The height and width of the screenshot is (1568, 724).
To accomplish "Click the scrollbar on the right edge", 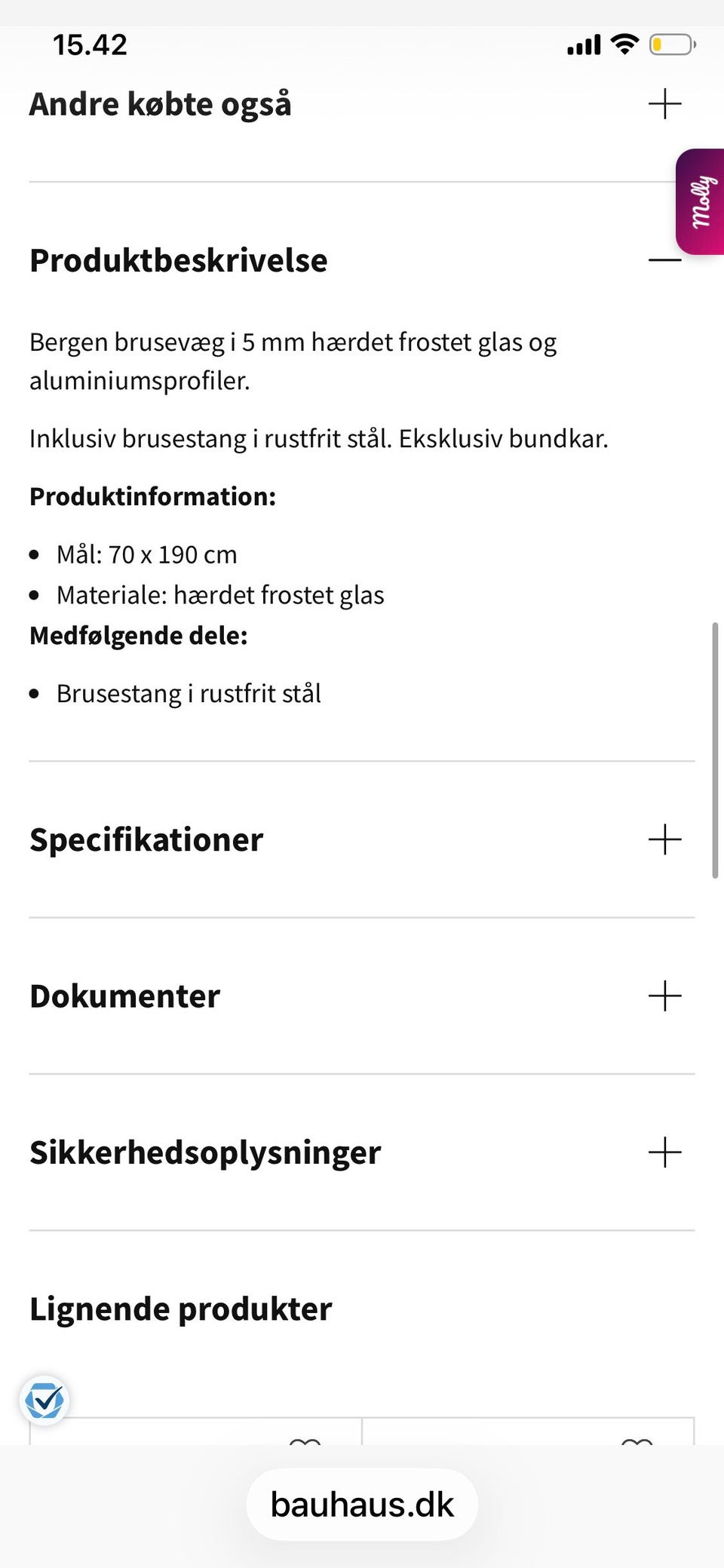I will (716, 750).
